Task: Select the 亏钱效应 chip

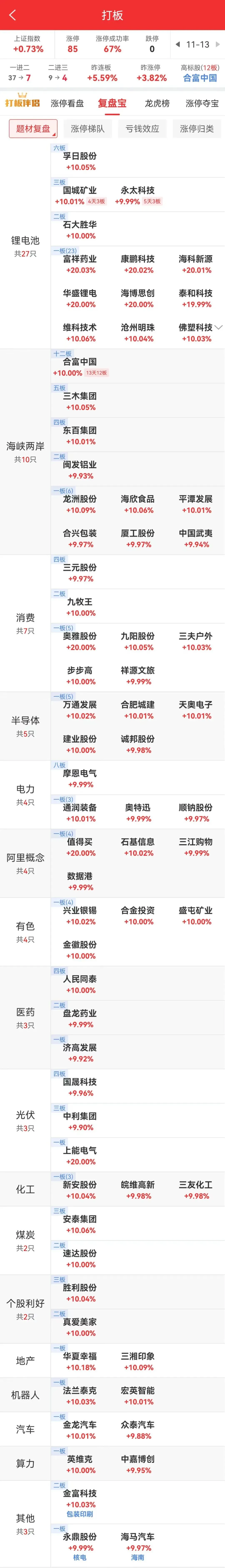Action: (142, 128)
